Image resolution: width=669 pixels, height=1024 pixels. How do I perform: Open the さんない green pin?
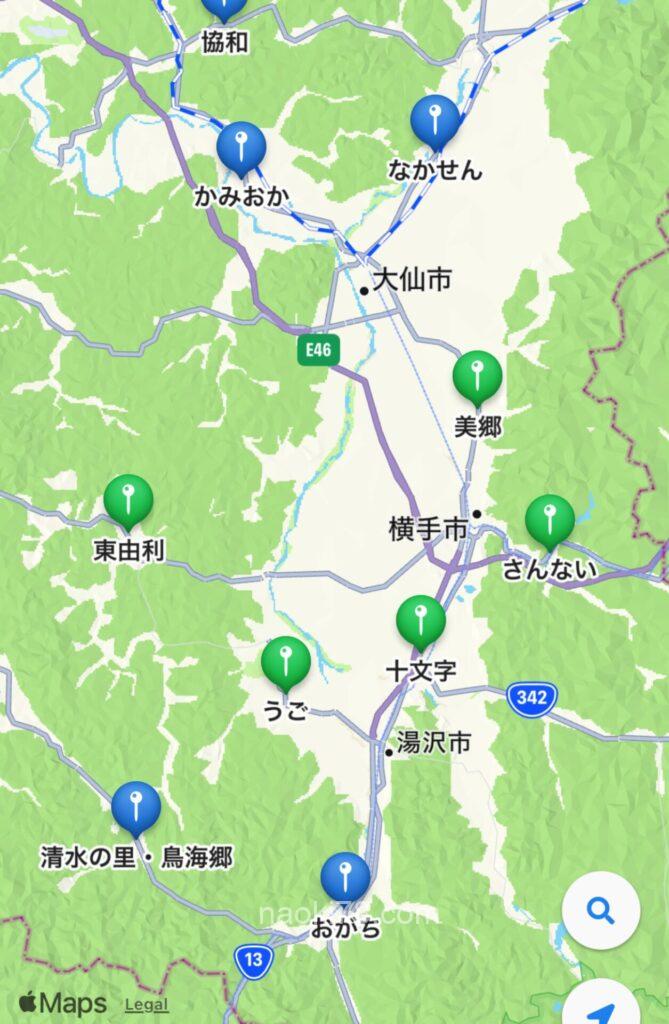tap(550, 519)
